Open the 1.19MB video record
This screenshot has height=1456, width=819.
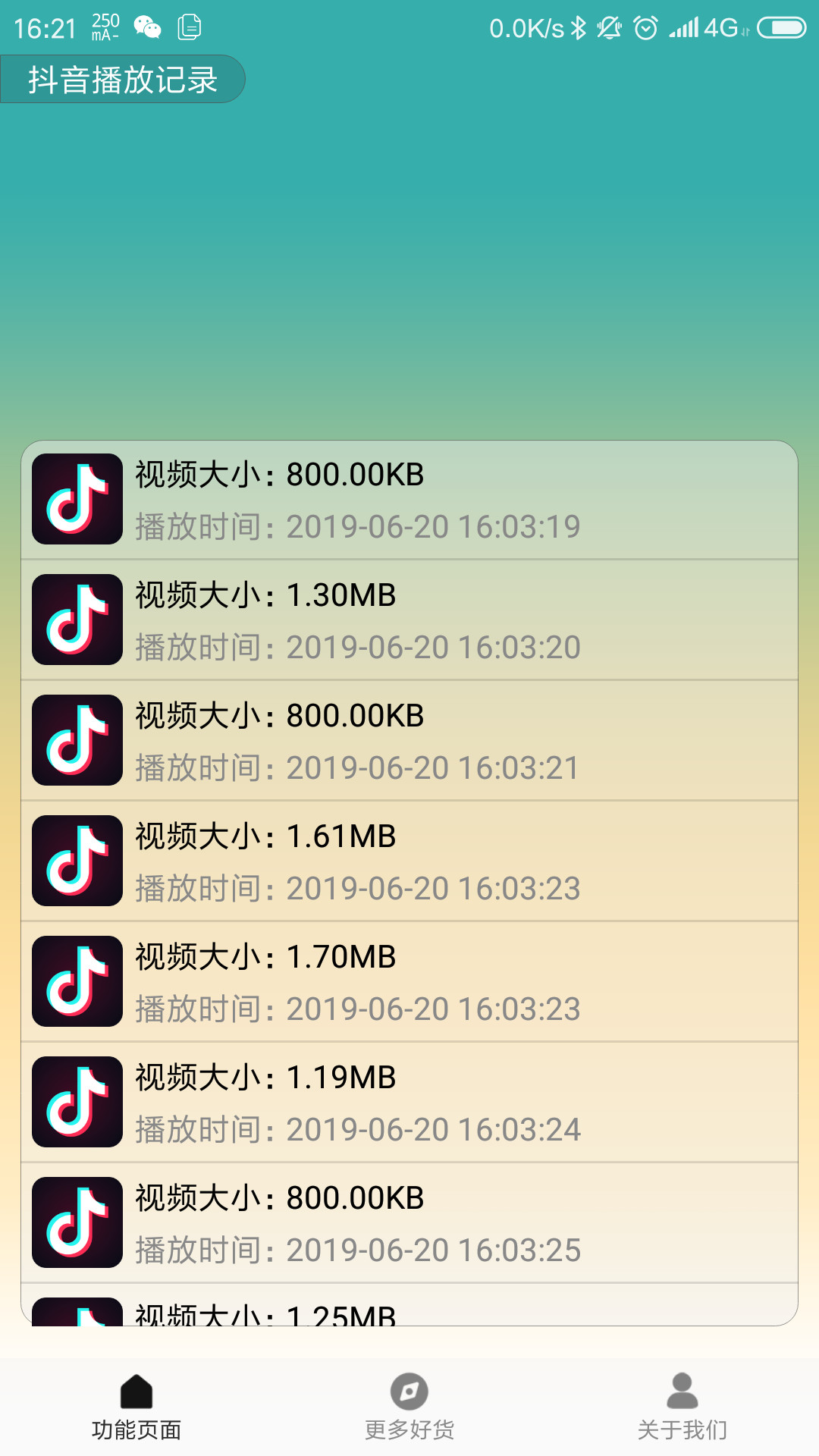[409, 1103]
